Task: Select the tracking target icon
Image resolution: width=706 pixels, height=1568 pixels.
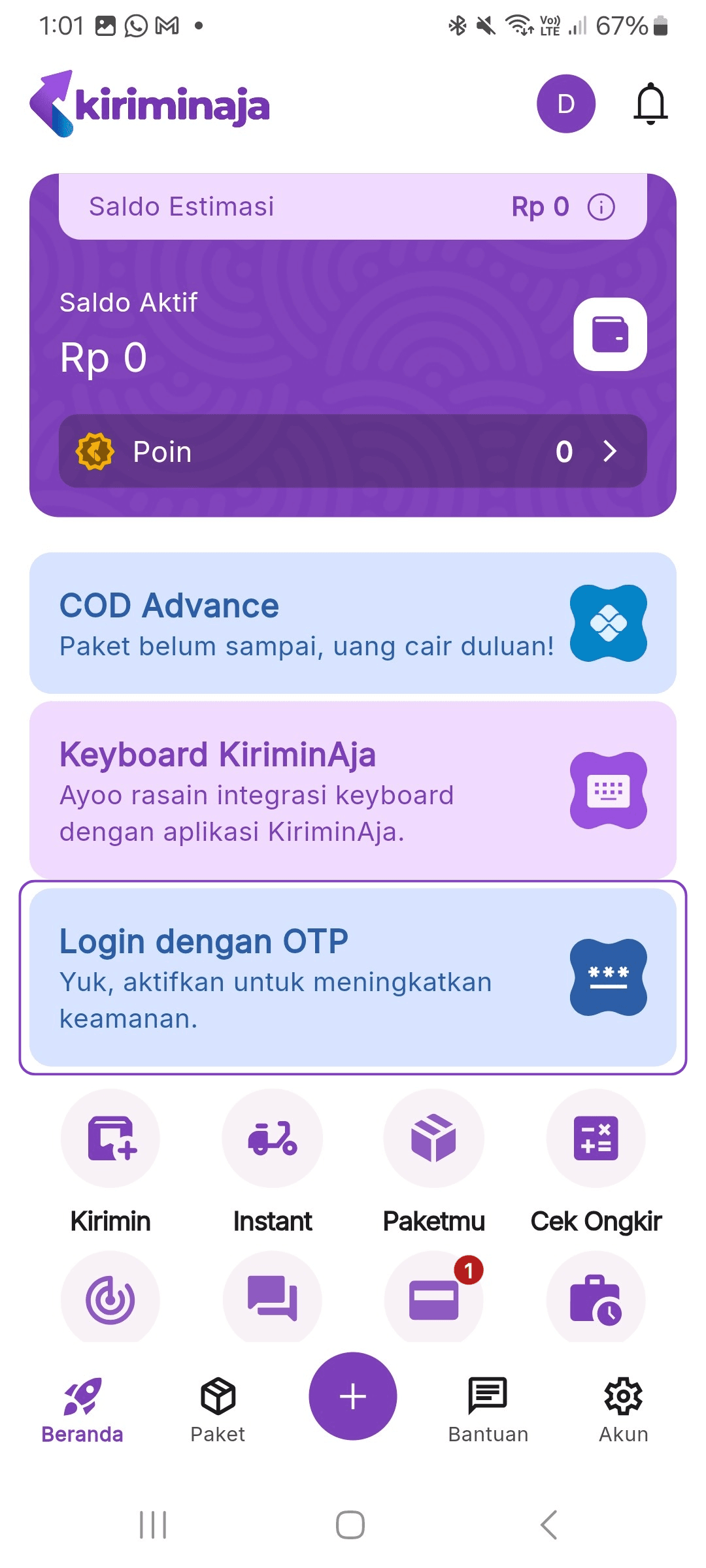Action: tap(110, 1300)
